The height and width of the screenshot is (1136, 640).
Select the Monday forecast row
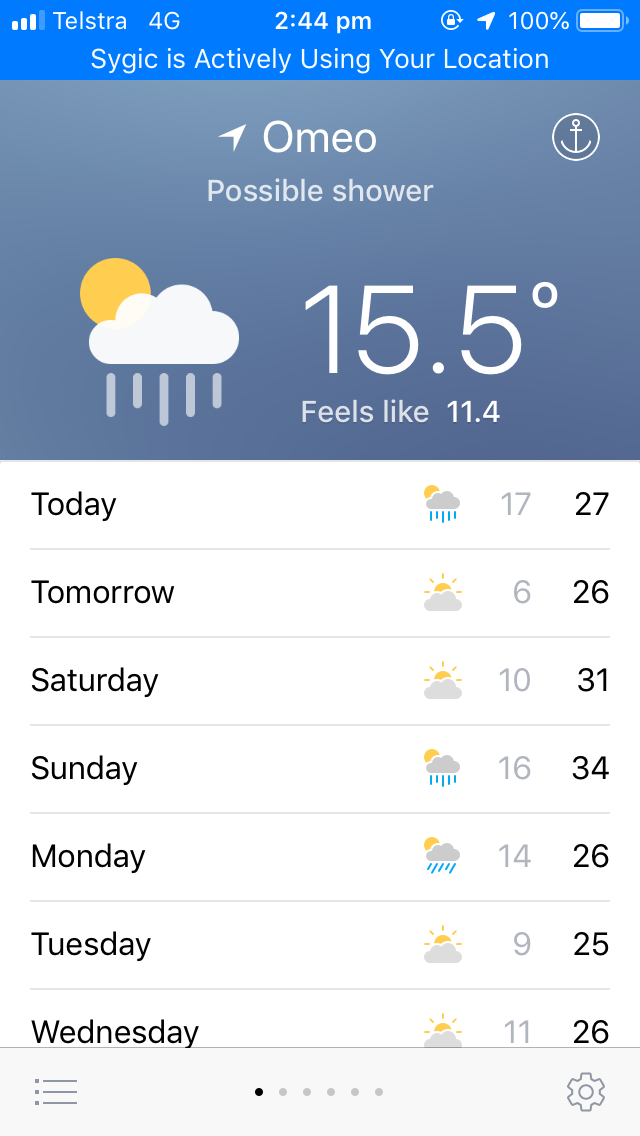tap(320, 857)
